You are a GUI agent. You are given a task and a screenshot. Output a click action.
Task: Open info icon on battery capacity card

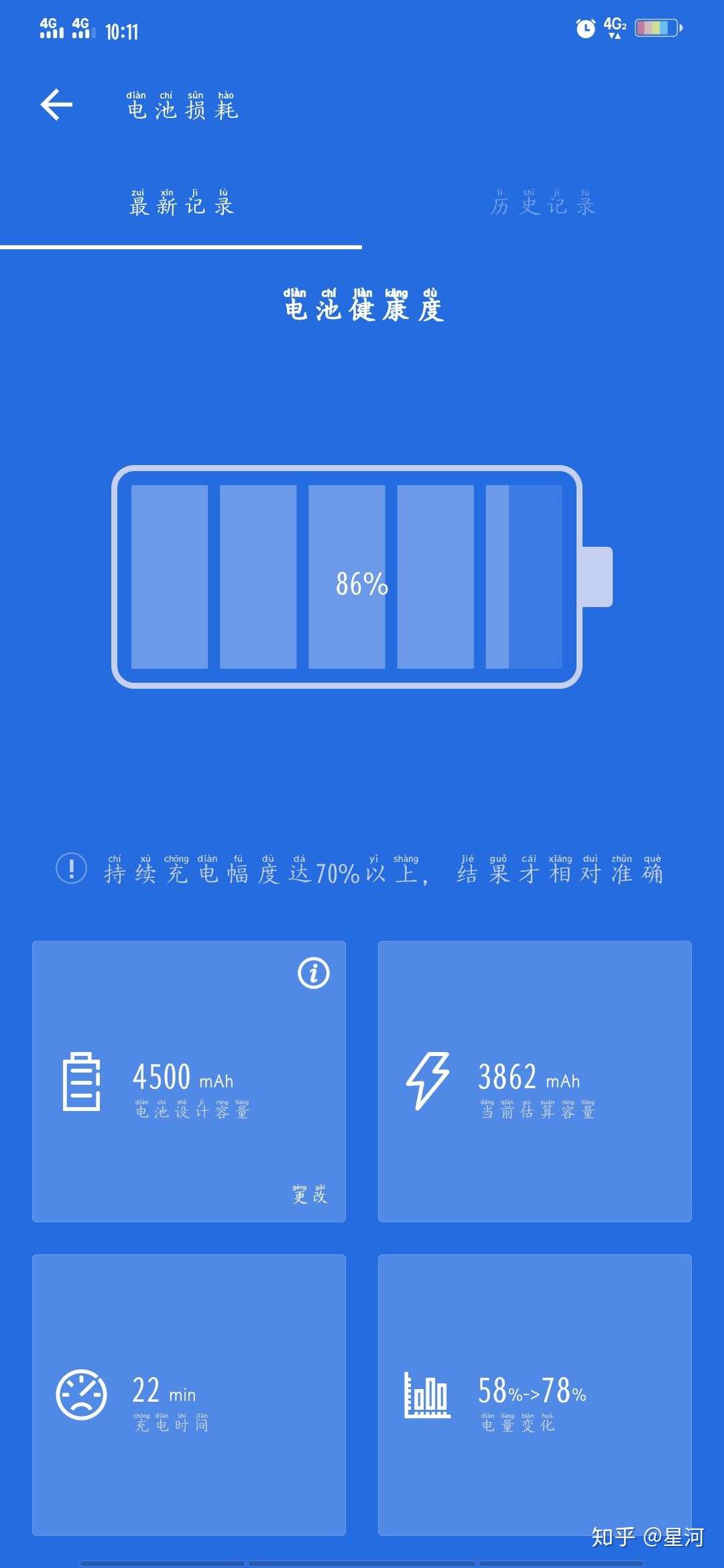tap(314, 973)
